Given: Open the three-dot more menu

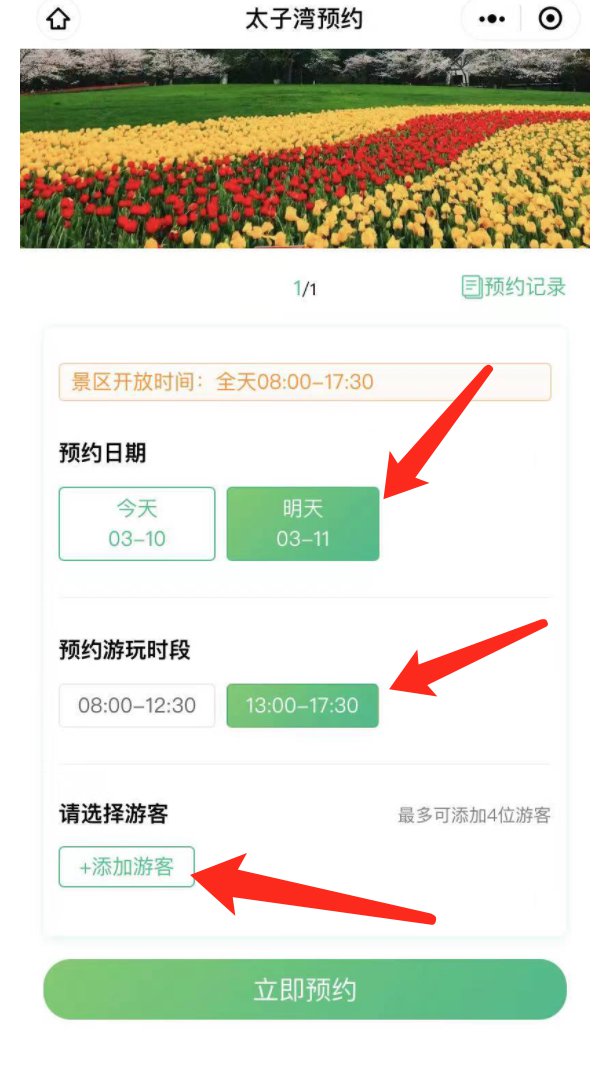Looking at the screenshot, I should tap(493, 19).
